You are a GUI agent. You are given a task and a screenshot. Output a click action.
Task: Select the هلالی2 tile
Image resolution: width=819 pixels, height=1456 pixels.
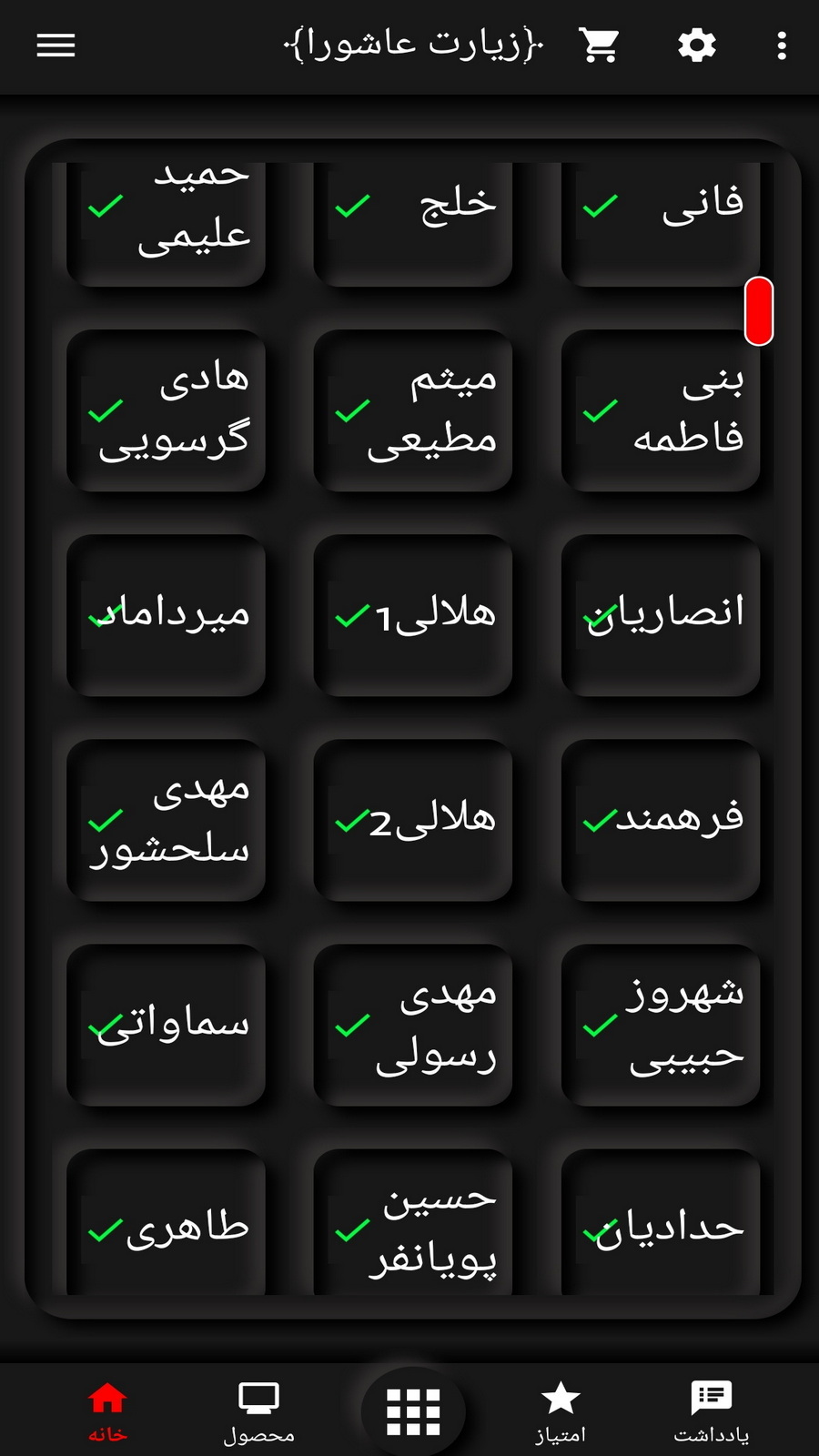(x=413, y=820)
